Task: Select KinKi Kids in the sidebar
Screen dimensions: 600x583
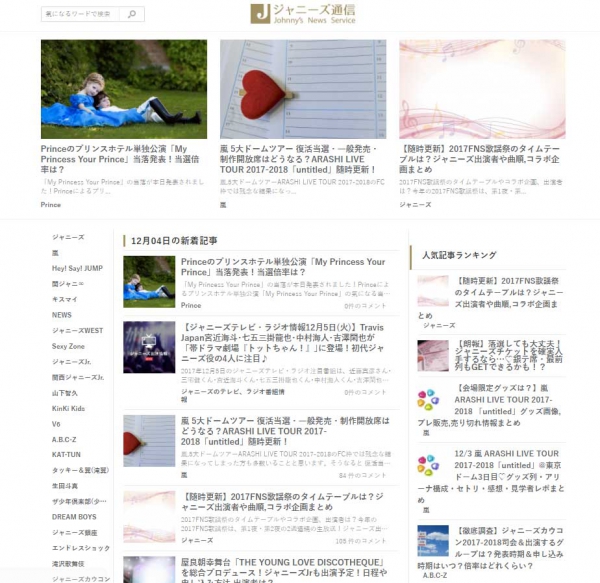Action: (69, 408)
